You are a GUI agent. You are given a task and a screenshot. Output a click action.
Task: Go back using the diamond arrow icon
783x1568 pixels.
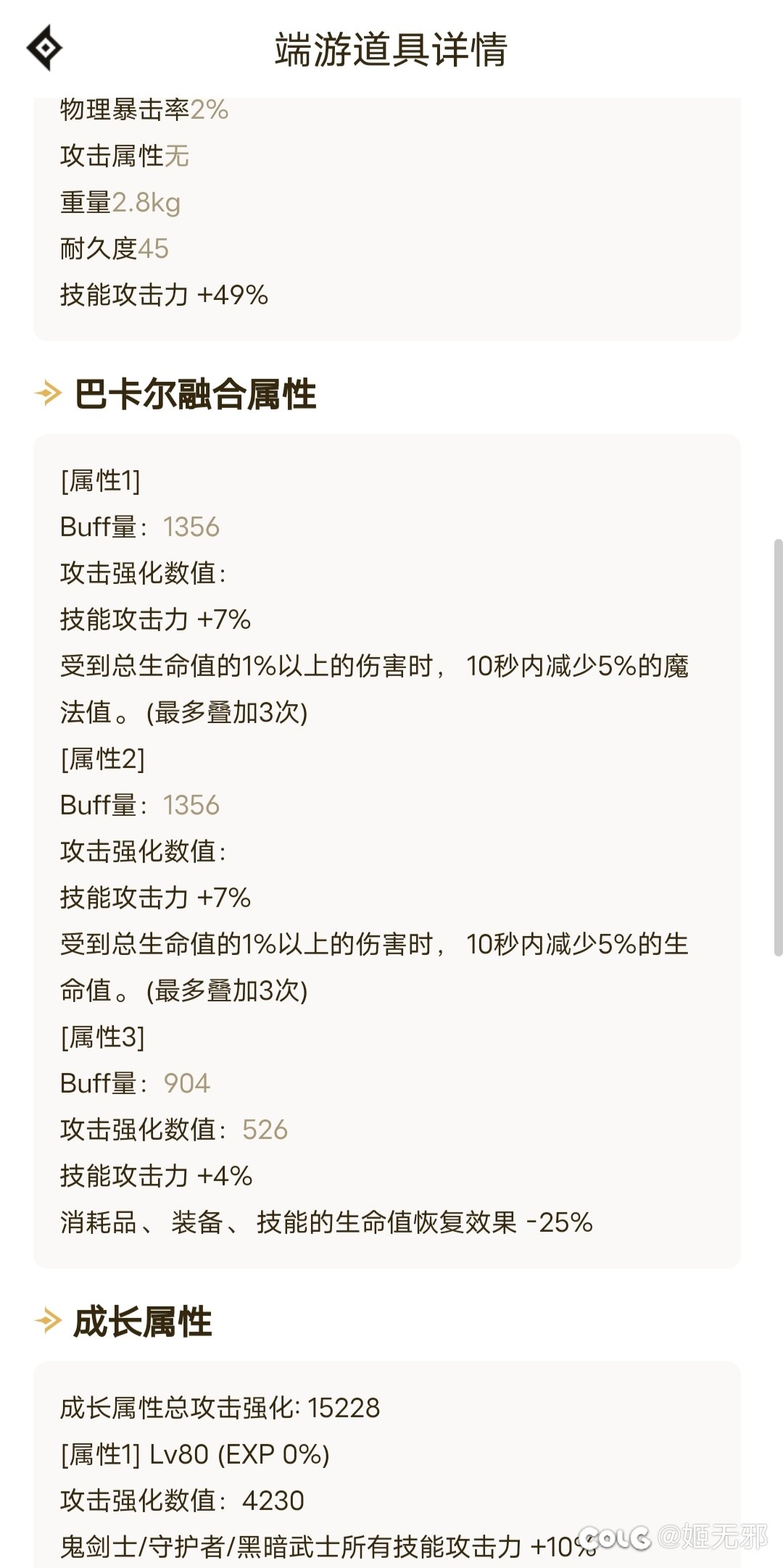45,48
